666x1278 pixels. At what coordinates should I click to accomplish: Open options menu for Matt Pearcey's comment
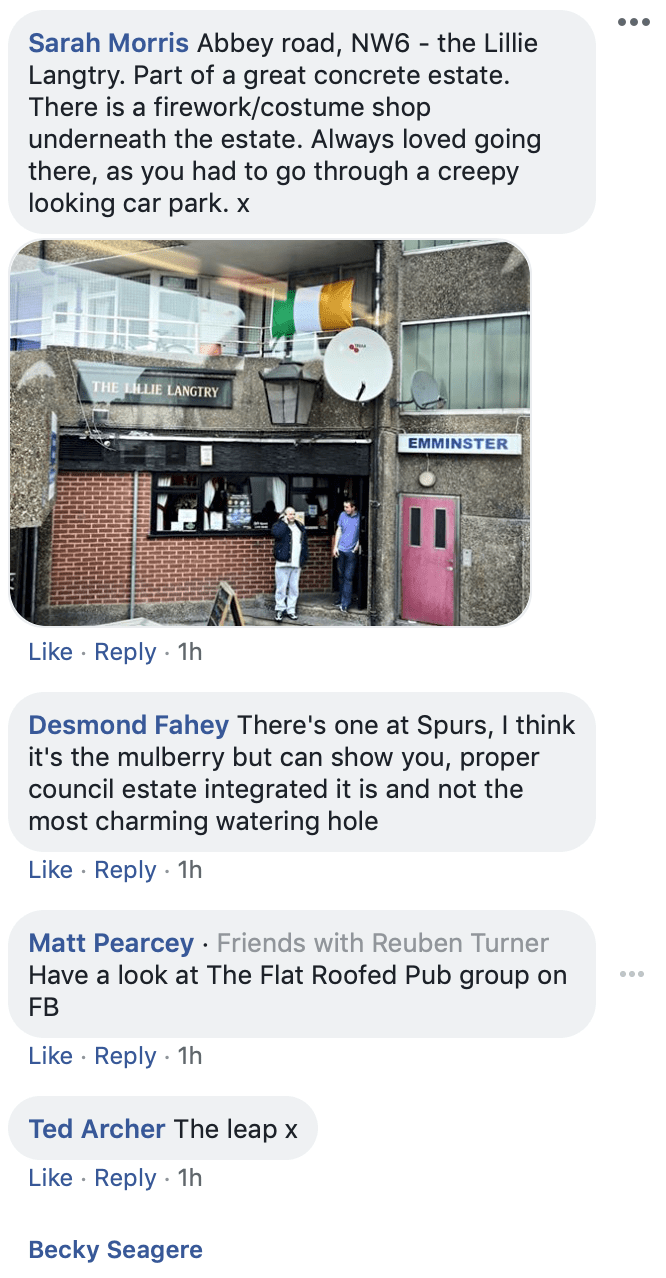tap(632, 974)
